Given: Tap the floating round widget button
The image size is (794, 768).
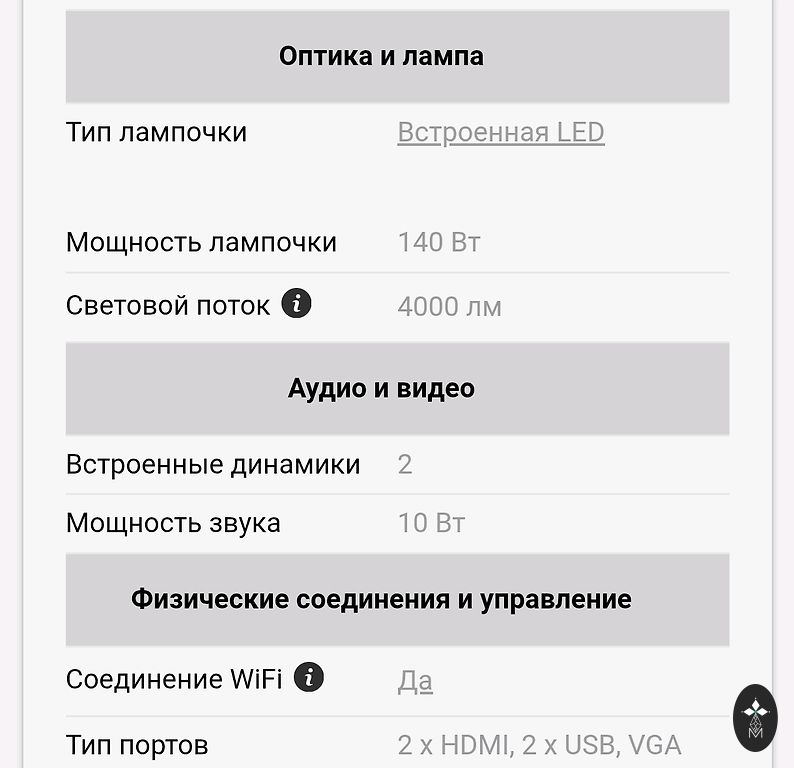Looking at the screenshot, I should pyautogui.click(x=754, y=716).
